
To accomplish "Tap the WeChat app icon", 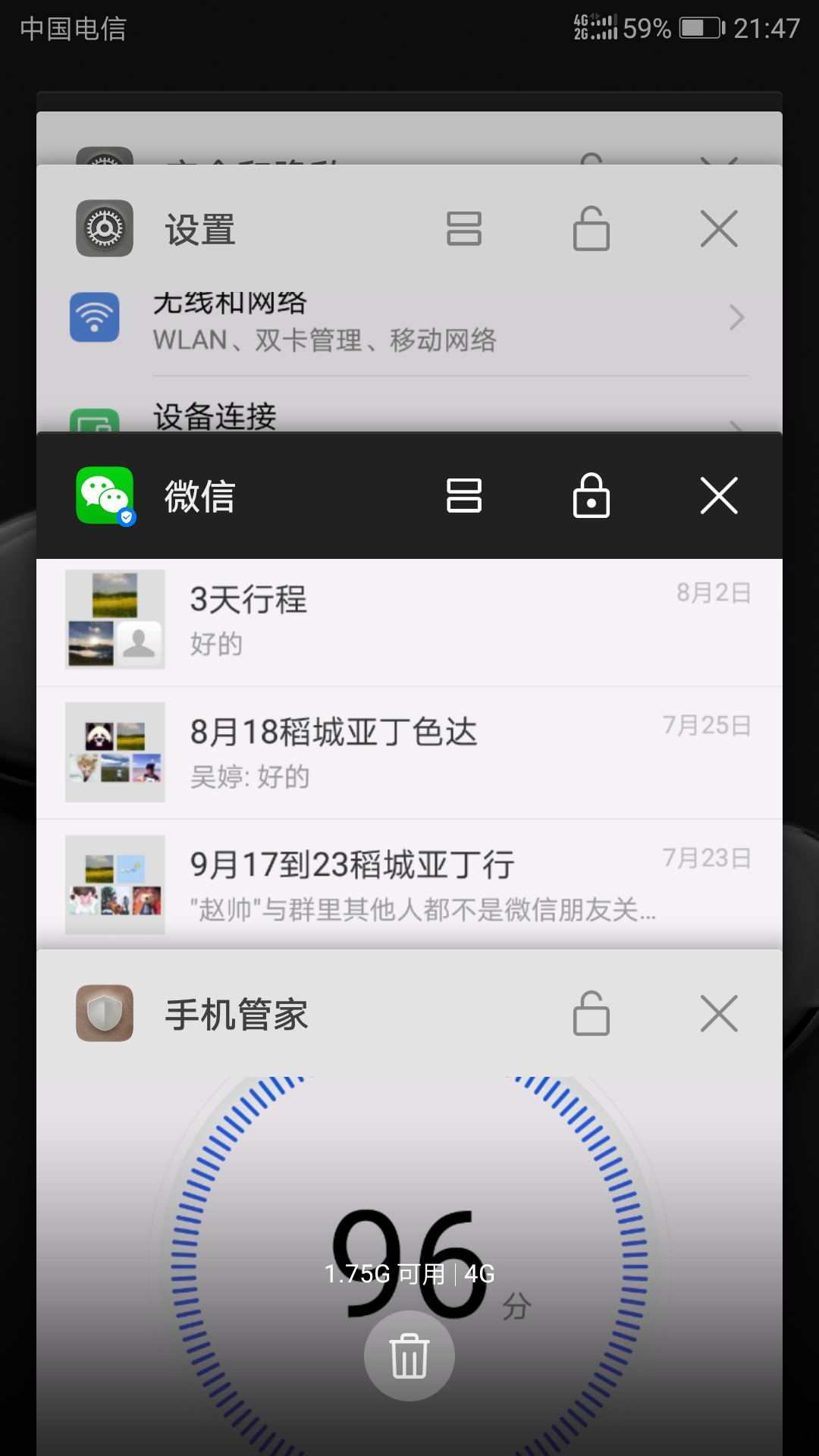I will pyautogui.click(x=105, y=497).
